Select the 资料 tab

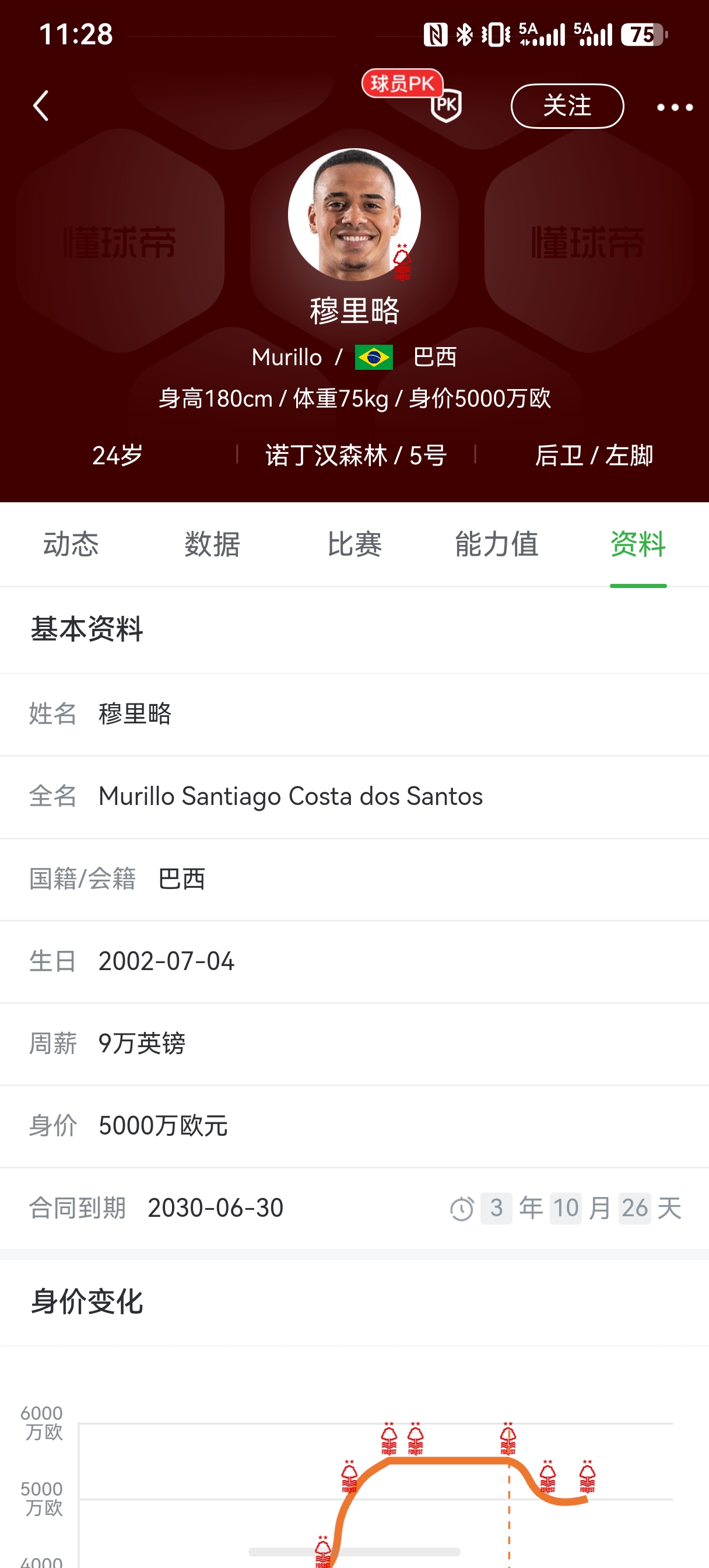638,544
